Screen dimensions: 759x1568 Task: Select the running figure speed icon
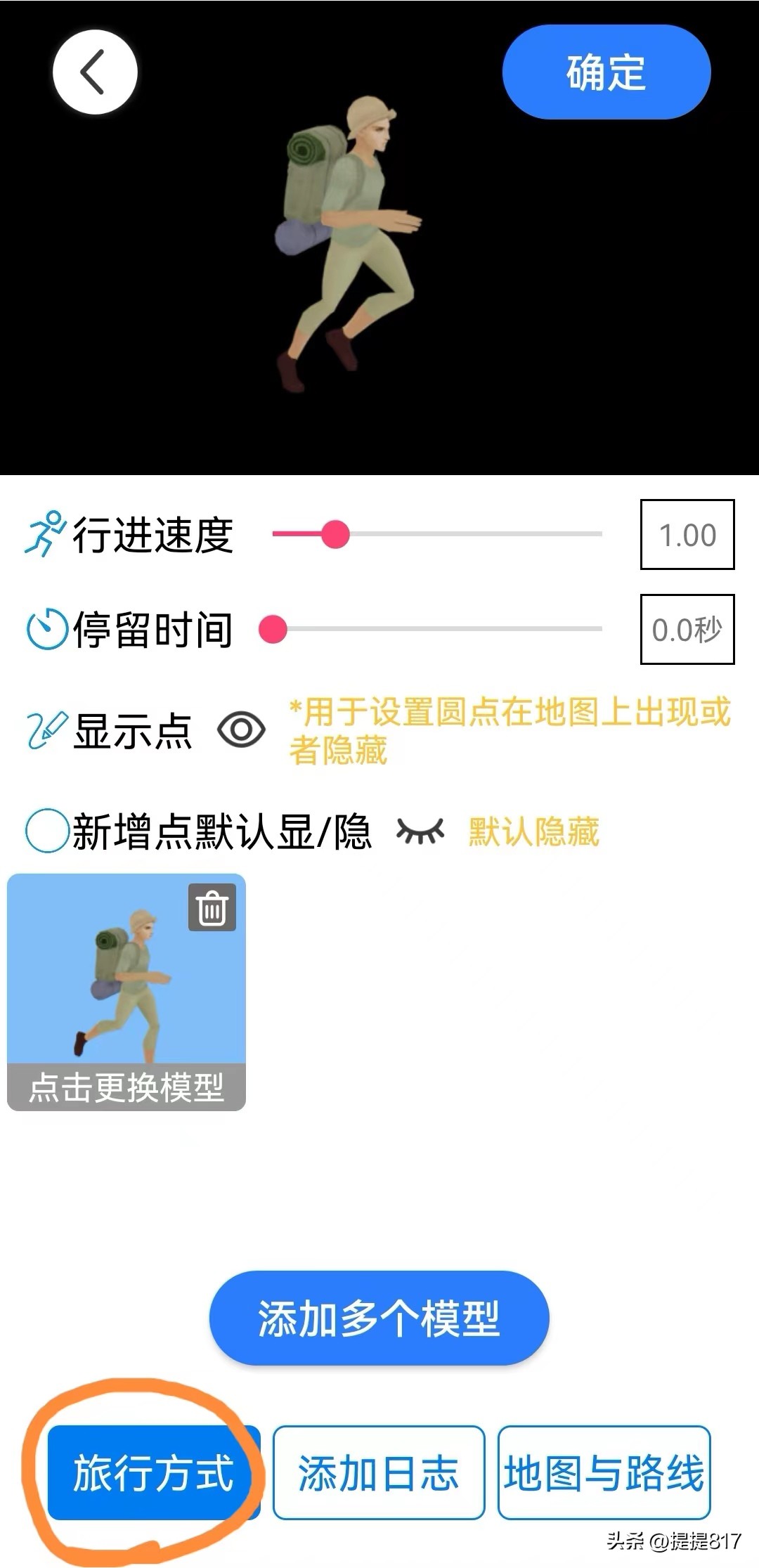coord(45,534)
